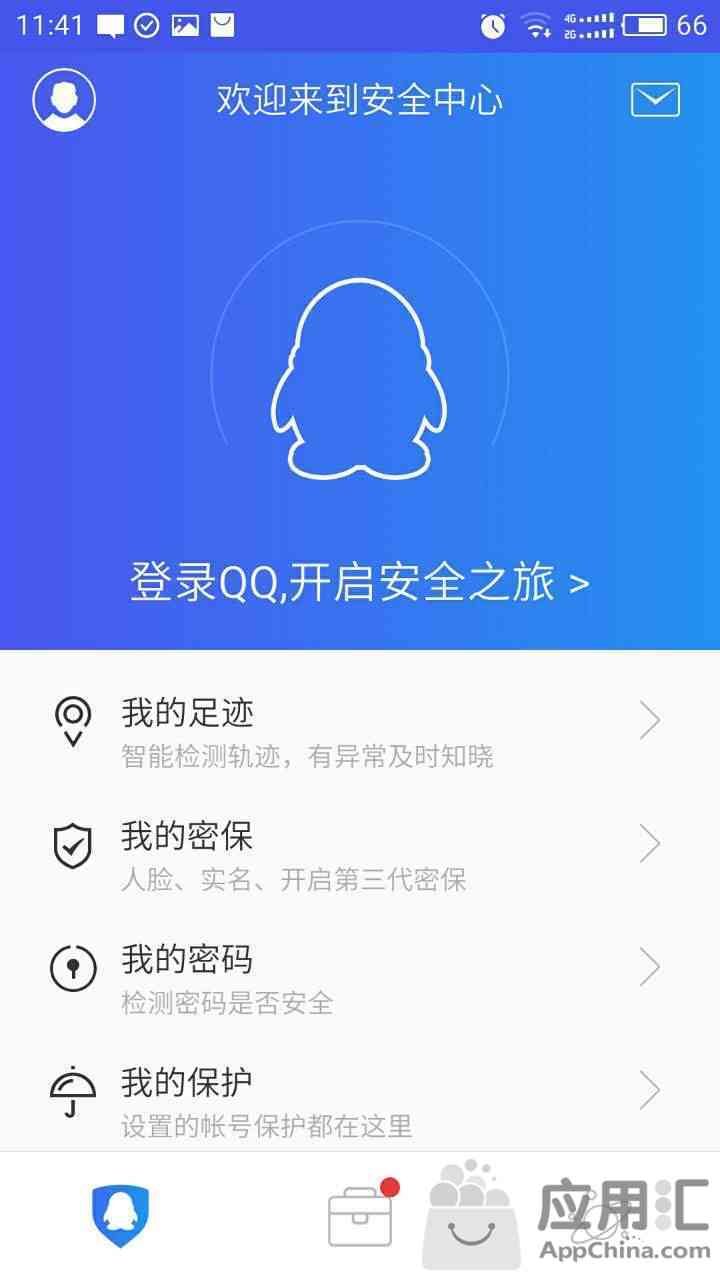720x1280 pixels.
Task: Open 我的足迹 row
Action: [x=360, y=732]
